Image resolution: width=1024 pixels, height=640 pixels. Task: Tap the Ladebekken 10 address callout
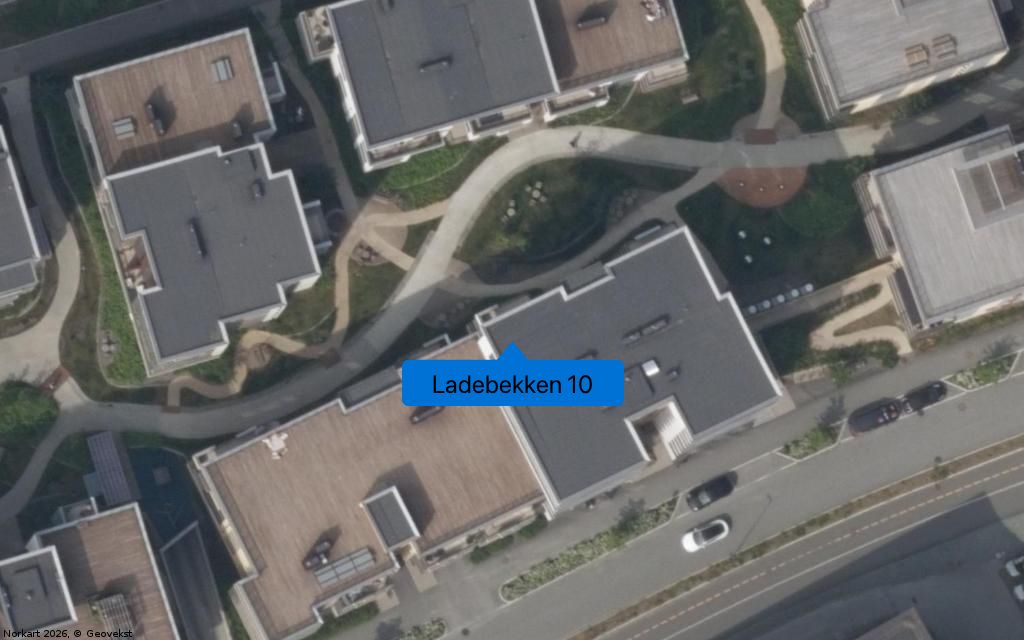pyautogui.click(x=512, y=384)
